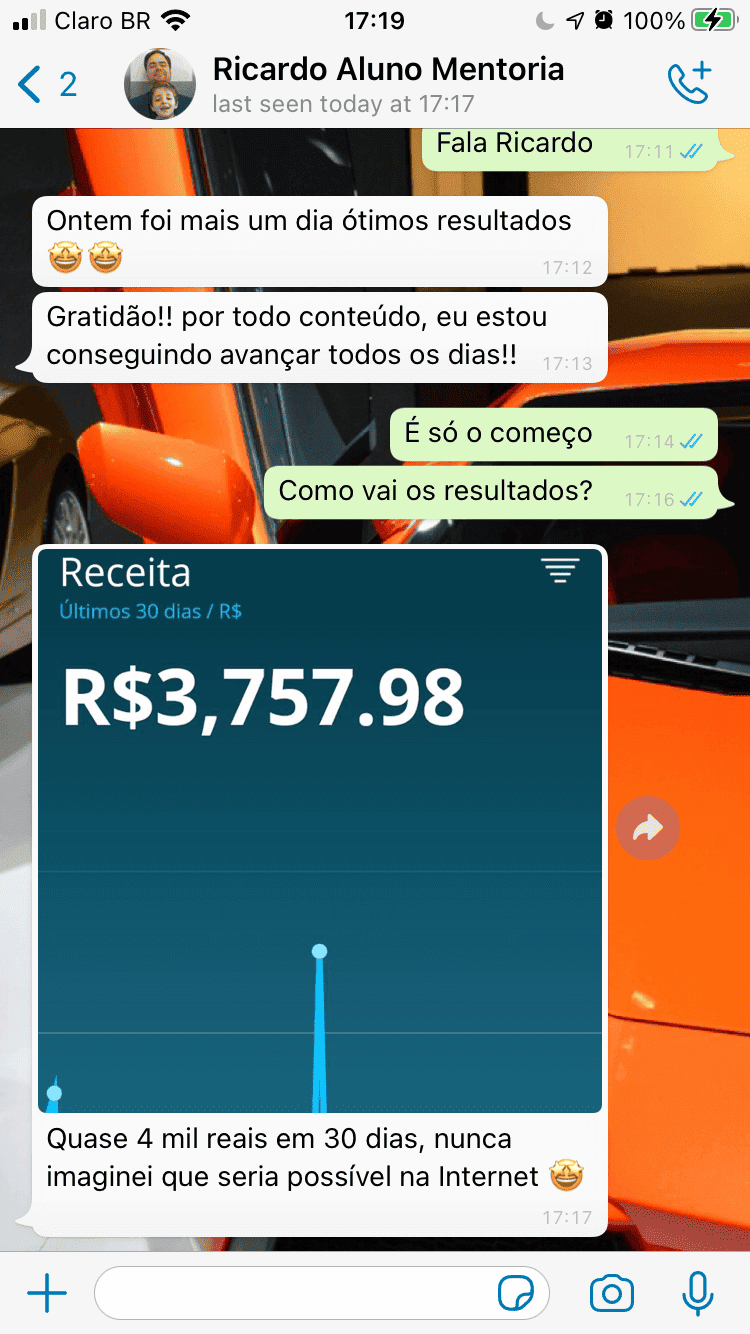750x1334 pixels.
Task: Forward the Receita image message
Action: coord(648,828)
